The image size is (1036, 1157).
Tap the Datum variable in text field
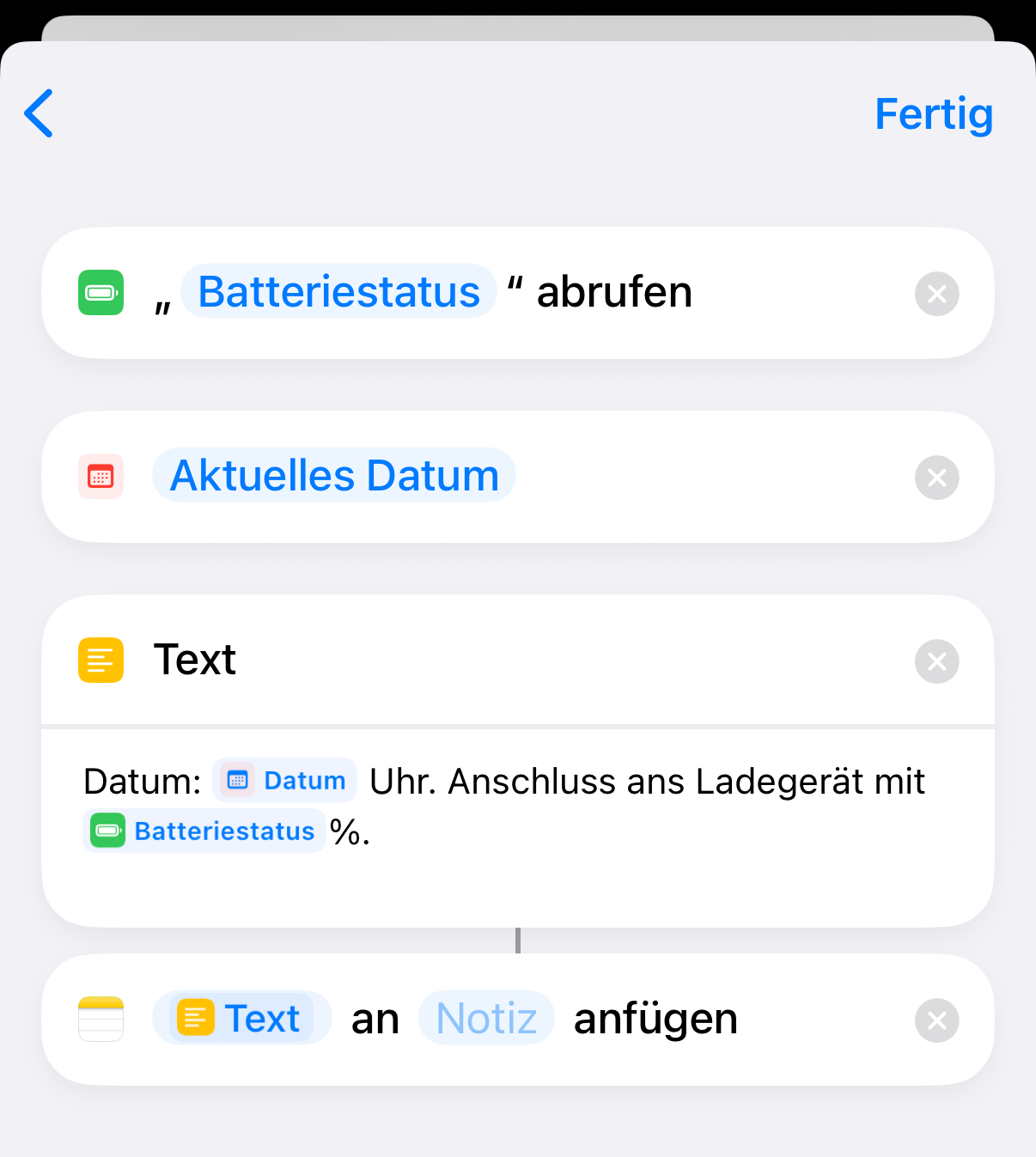(285, 781)
